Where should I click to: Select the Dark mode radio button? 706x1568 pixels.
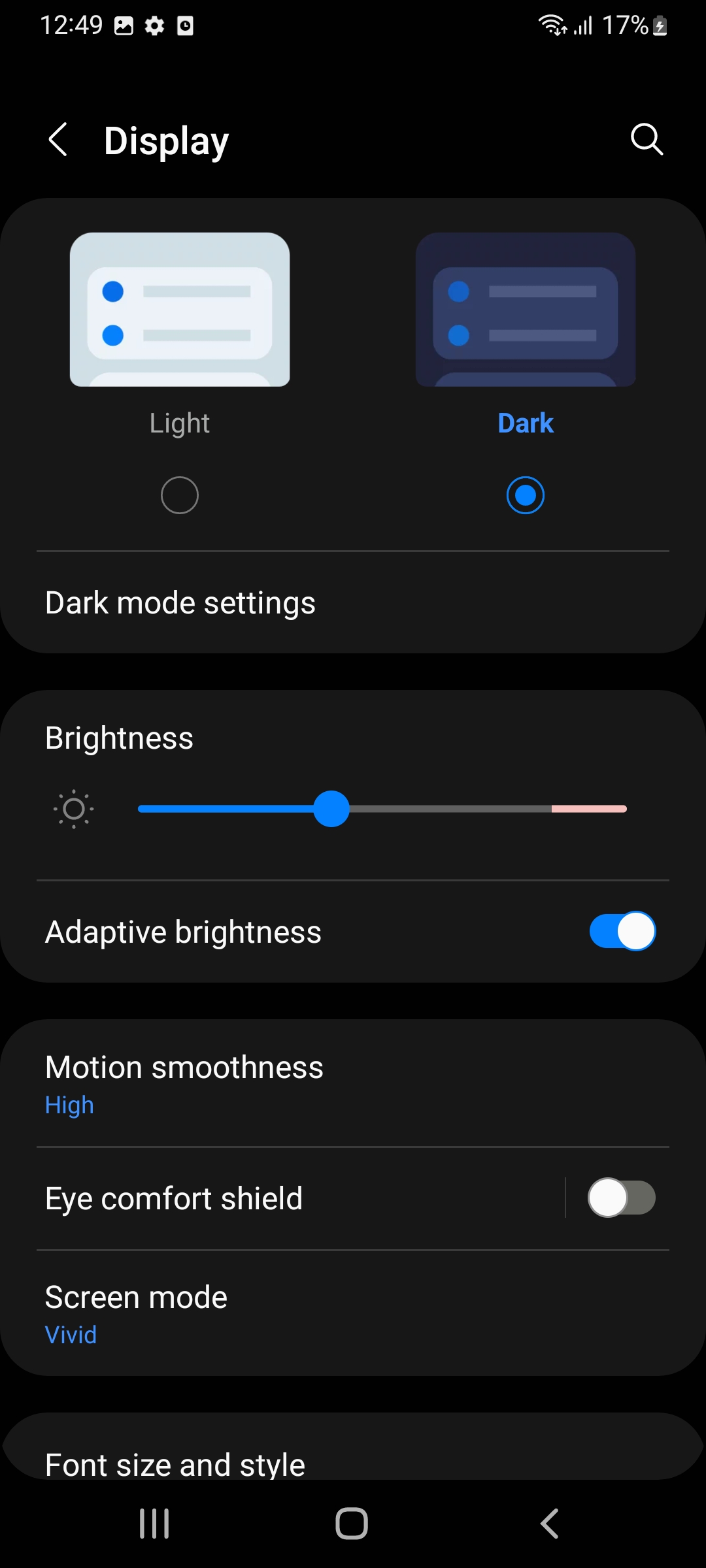tap(525, 495)
